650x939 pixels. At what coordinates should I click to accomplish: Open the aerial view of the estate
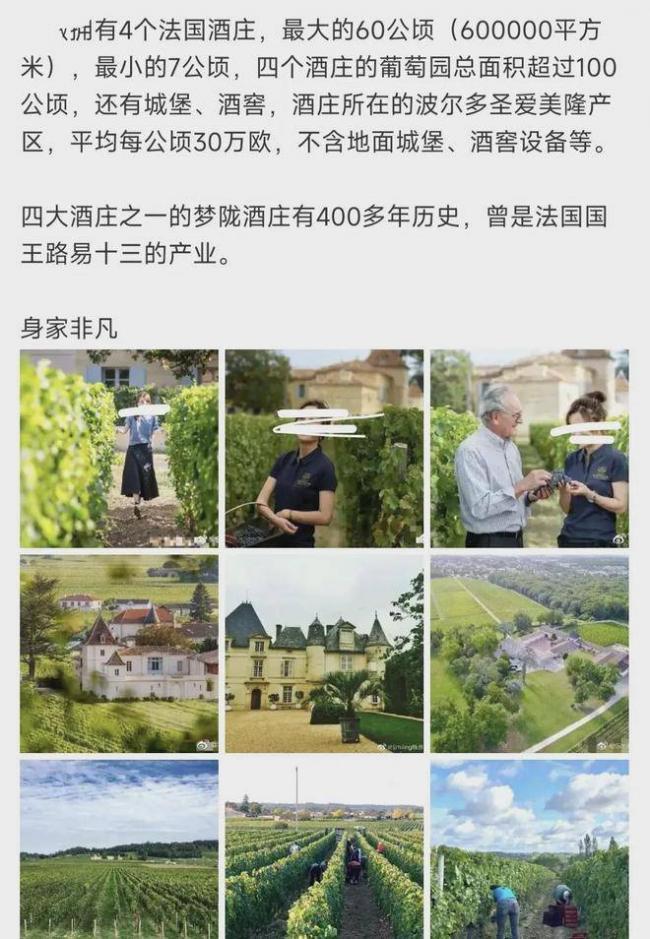[x=529, y=653]
